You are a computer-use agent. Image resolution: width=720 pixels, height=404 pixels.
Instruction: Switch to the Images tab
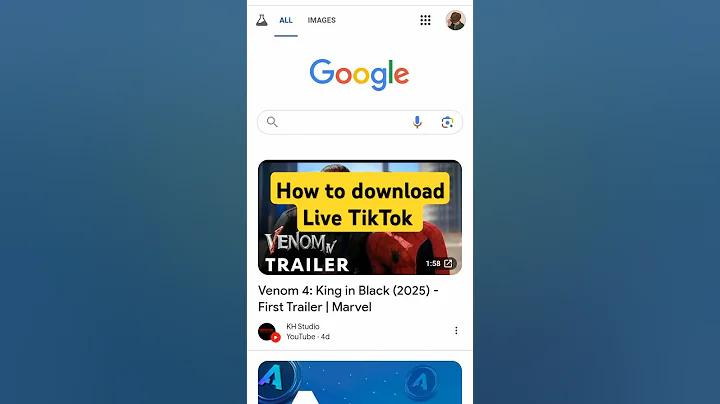point(321,20)
